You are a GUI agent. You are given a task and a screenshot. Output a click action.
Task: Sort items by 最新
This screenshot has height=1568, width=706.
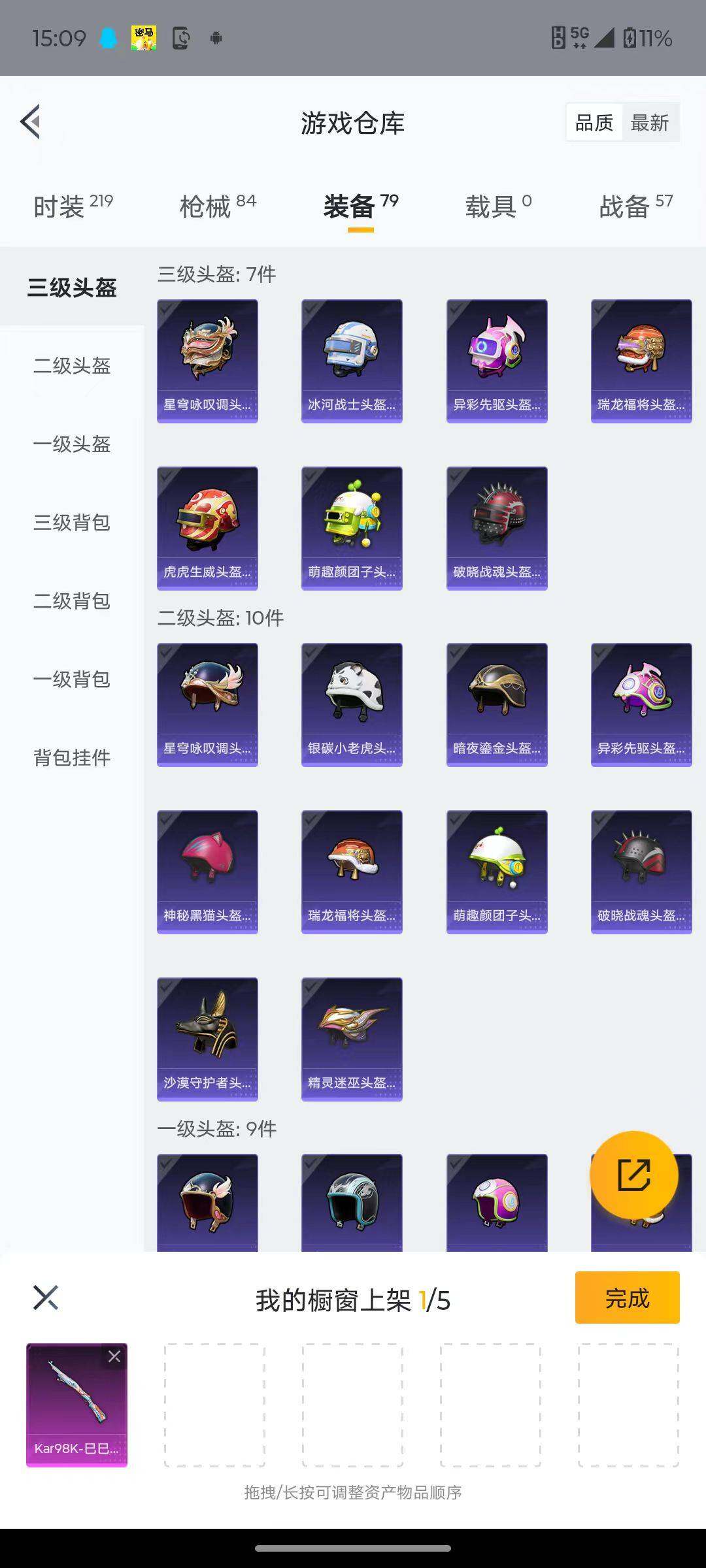pos(649,122)
